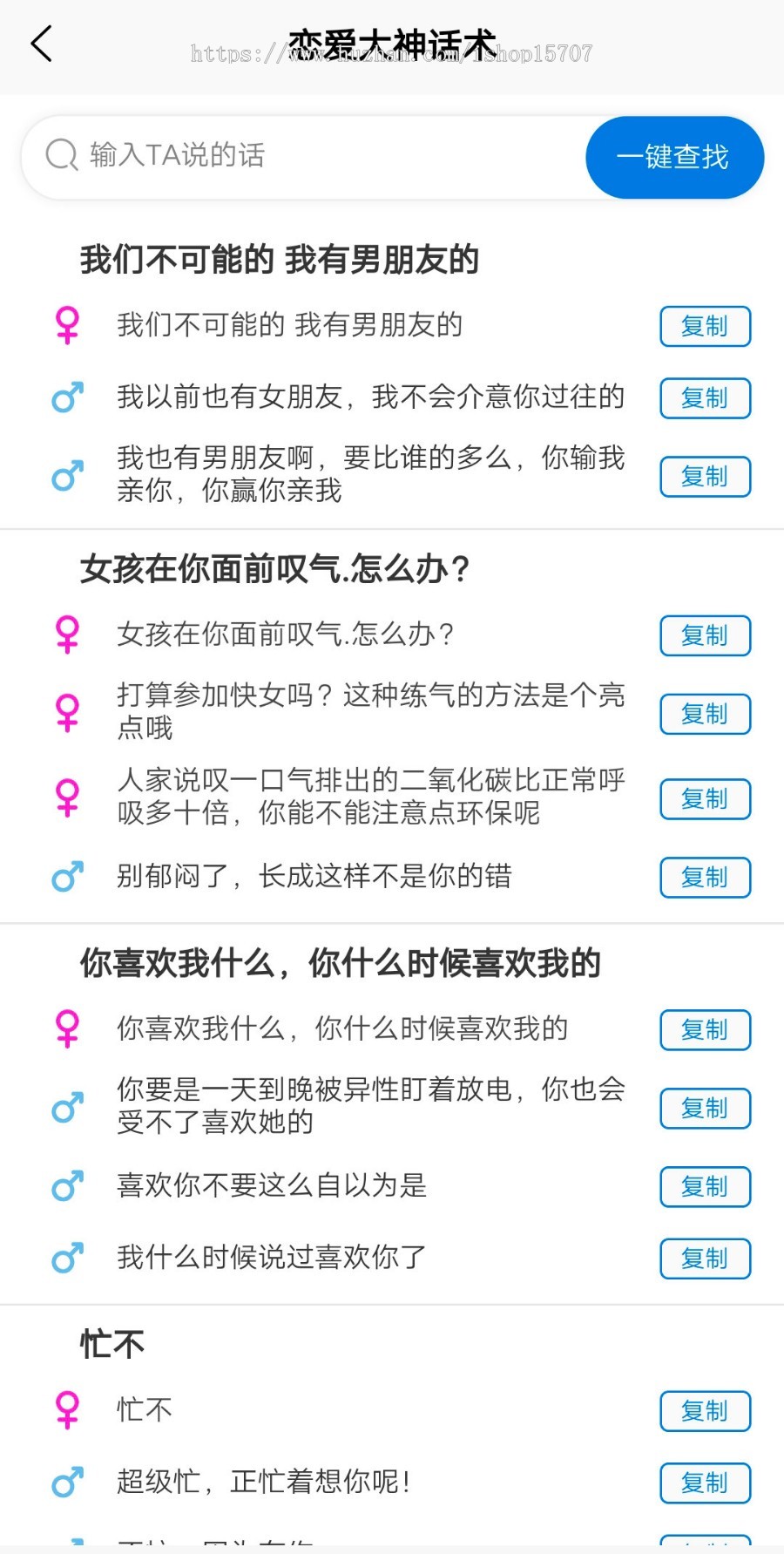Click the male icon beside '别郁闷了' reply
This screenshot has width=784, height=1554.
click(67, 877)
